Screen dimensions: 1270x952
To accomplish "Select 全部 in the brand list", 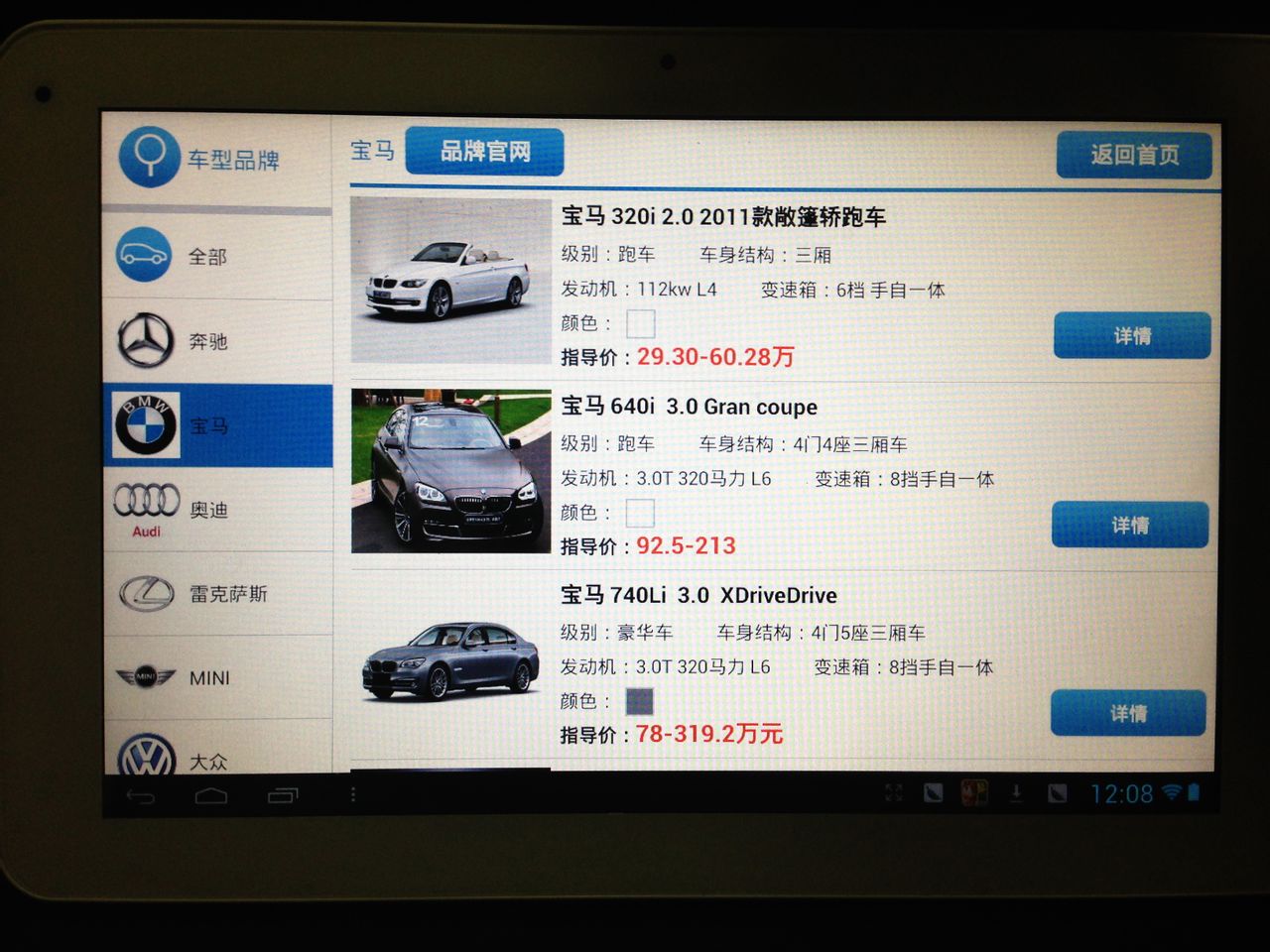I will pos(216,257).
